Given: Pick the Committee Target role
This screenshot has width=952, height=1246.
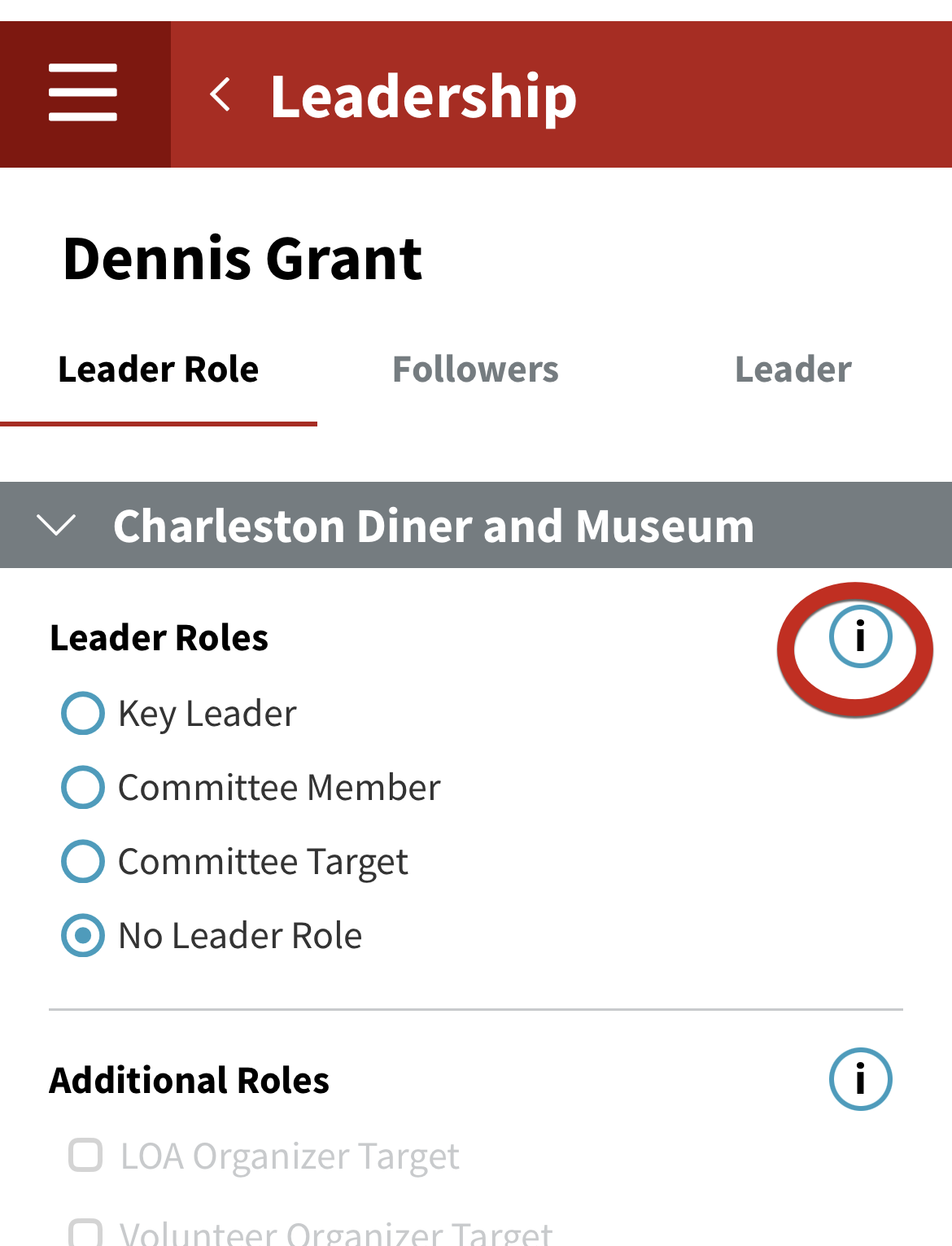Looking at the screenshot, I should (x=83, y=862).
